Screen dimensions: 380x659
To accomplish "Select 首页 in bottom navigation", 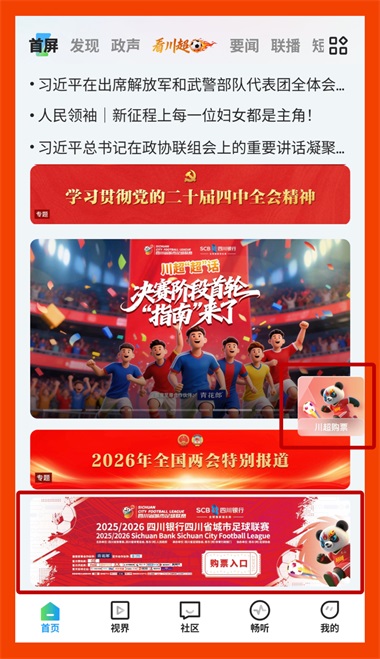I will point(50,617).
